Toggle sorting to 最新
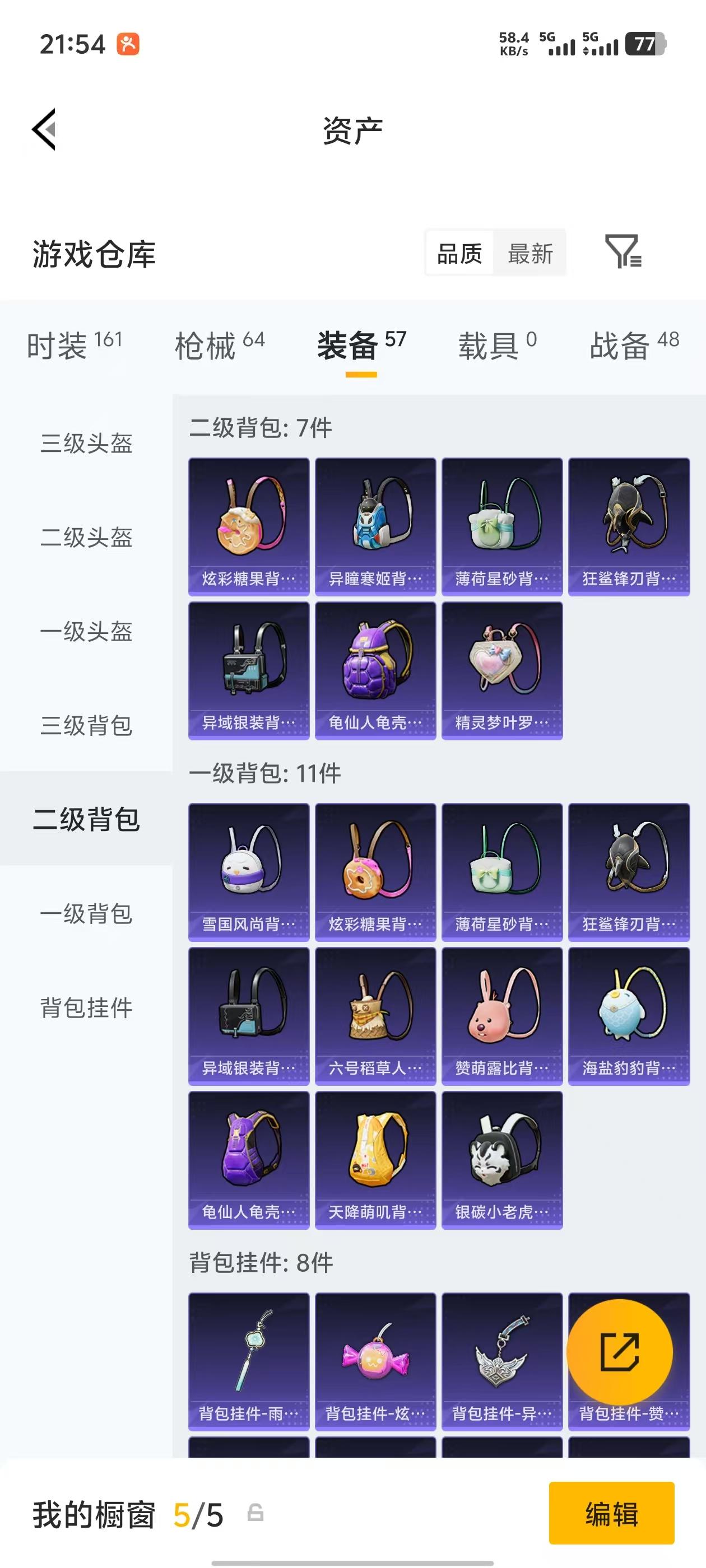Viewport: 706px width, 1568px height. click(531, 254)
